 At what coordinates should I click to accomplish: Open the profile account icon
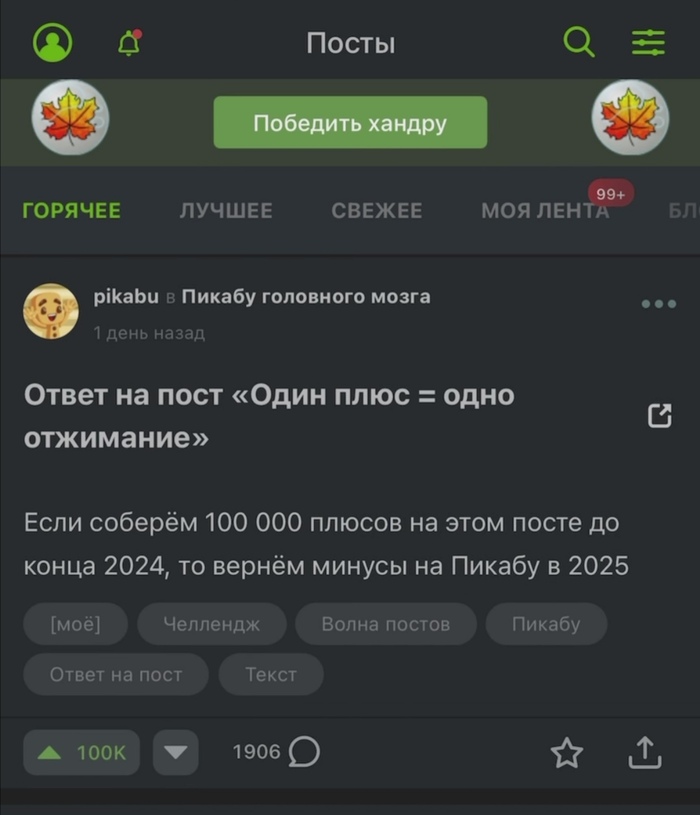pos(53,43)
